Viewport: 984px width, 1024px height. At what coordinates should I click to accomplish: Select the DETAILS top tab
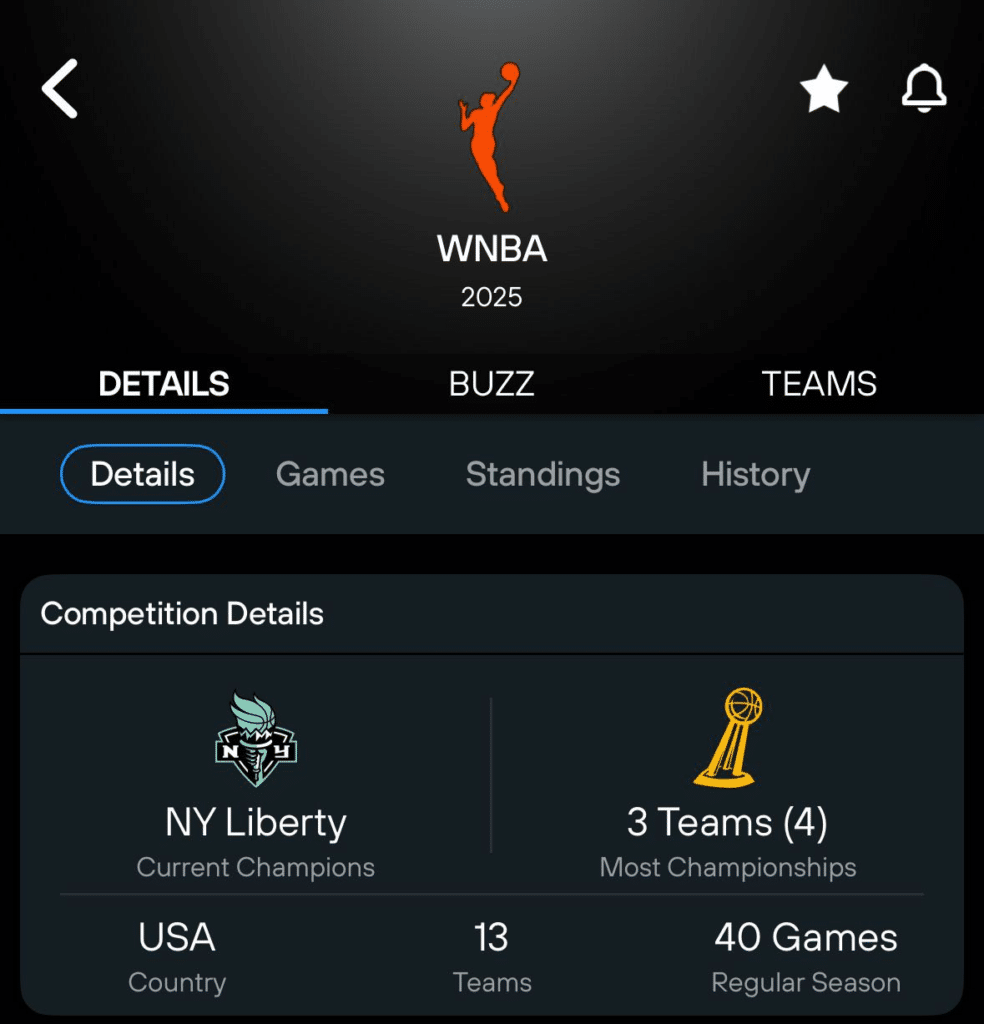(164, 384)
